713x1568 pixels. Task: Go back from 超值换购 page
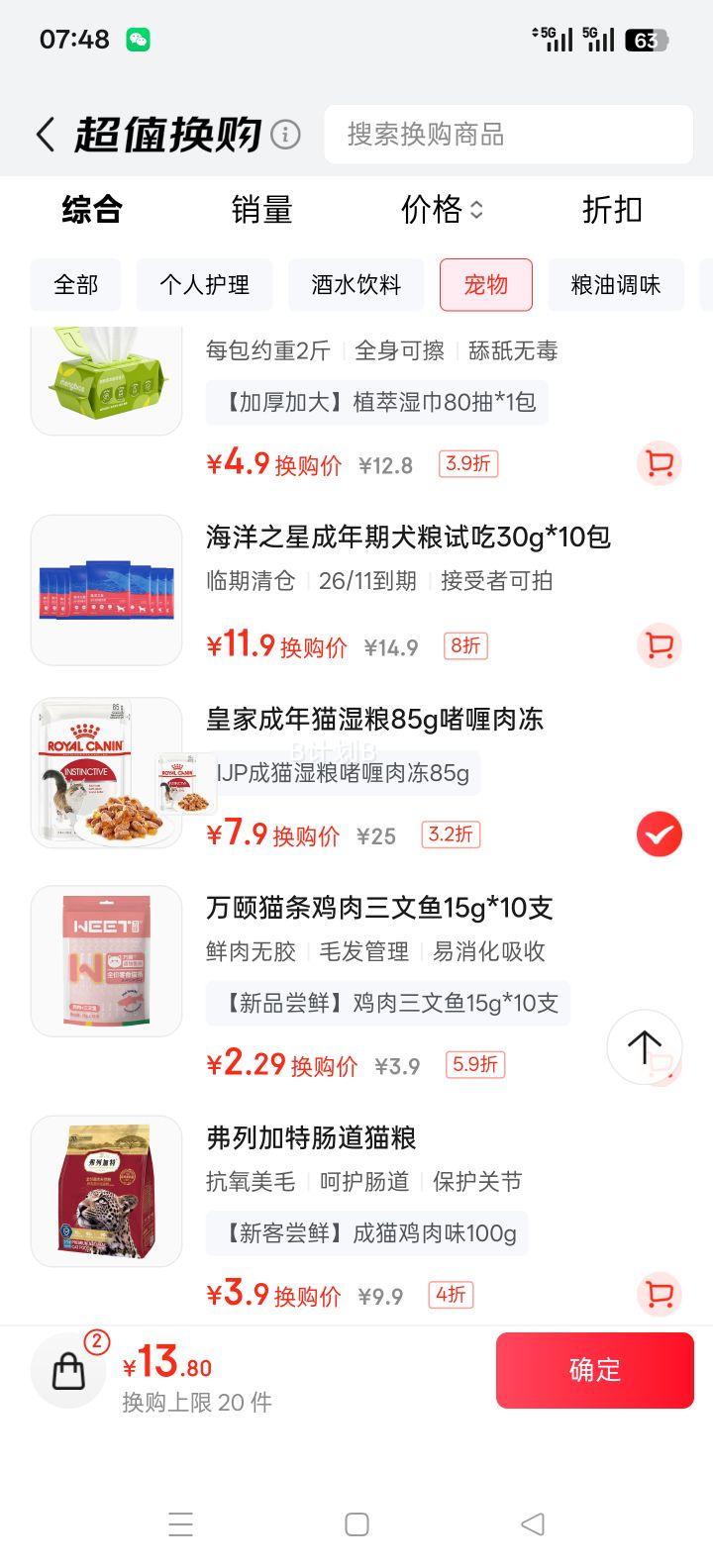point(45,135)
